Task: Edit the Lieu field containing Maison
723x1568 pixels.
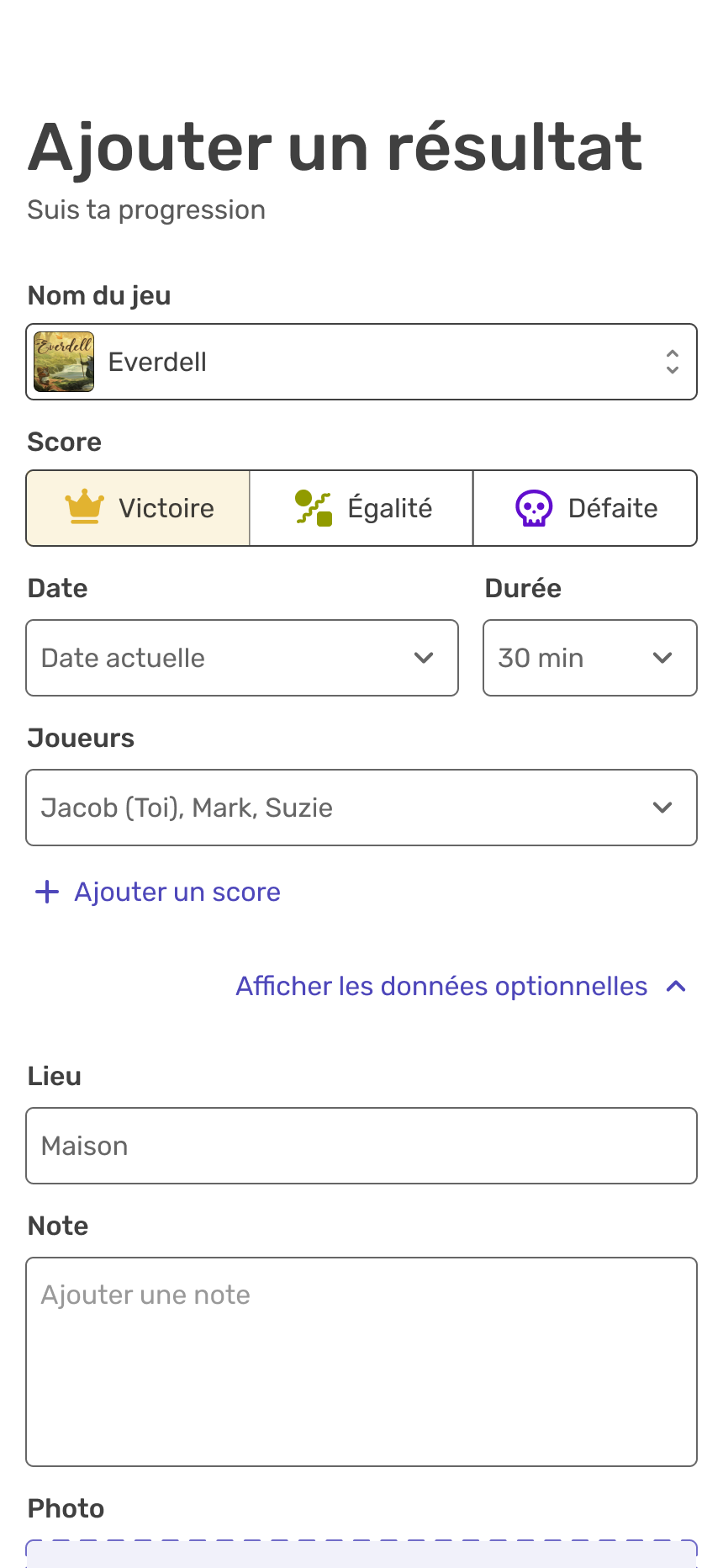Action: [x=361, y=1146]
